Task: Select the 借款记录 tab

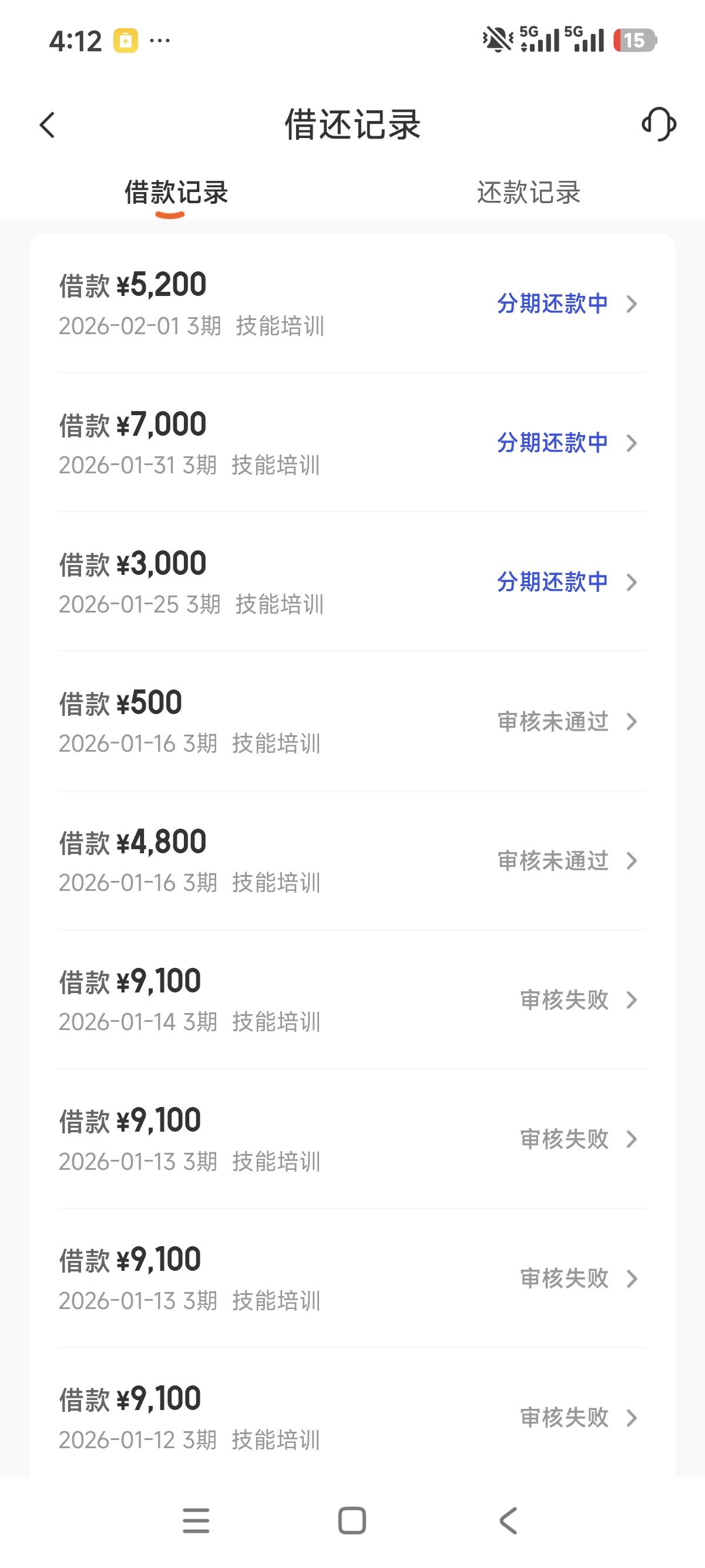Action: click(176, 193)
